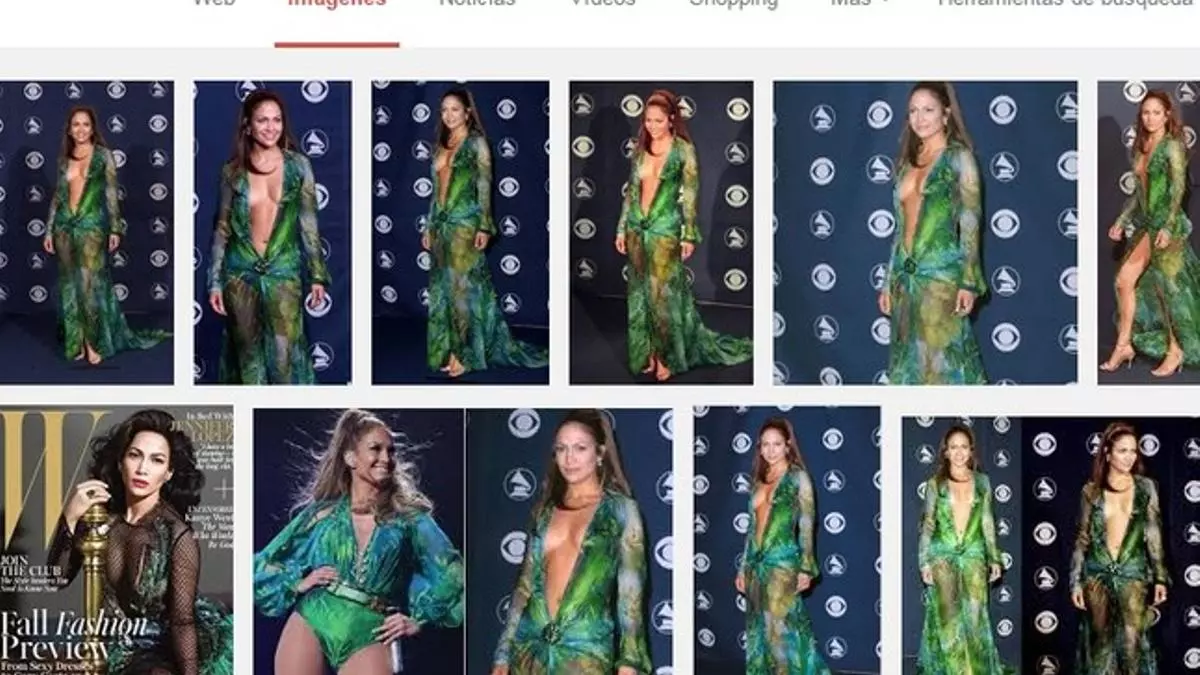The height and width of the screenshot is (675, 1200).
Task: Switch to the Shopping tab
Action: 733,3
